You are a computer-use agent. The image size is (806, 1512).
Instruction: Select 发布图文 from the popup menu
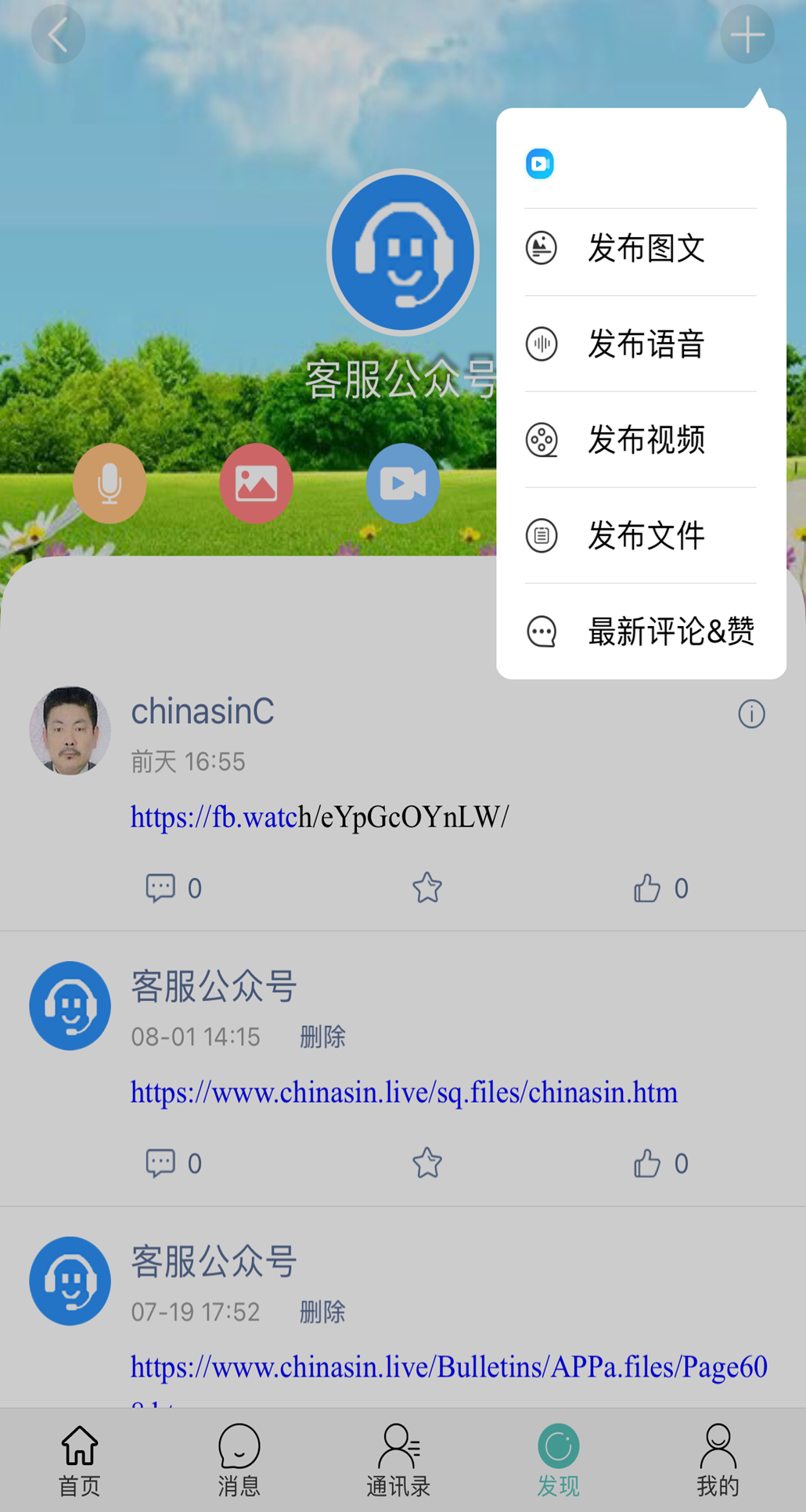[640, 249]
